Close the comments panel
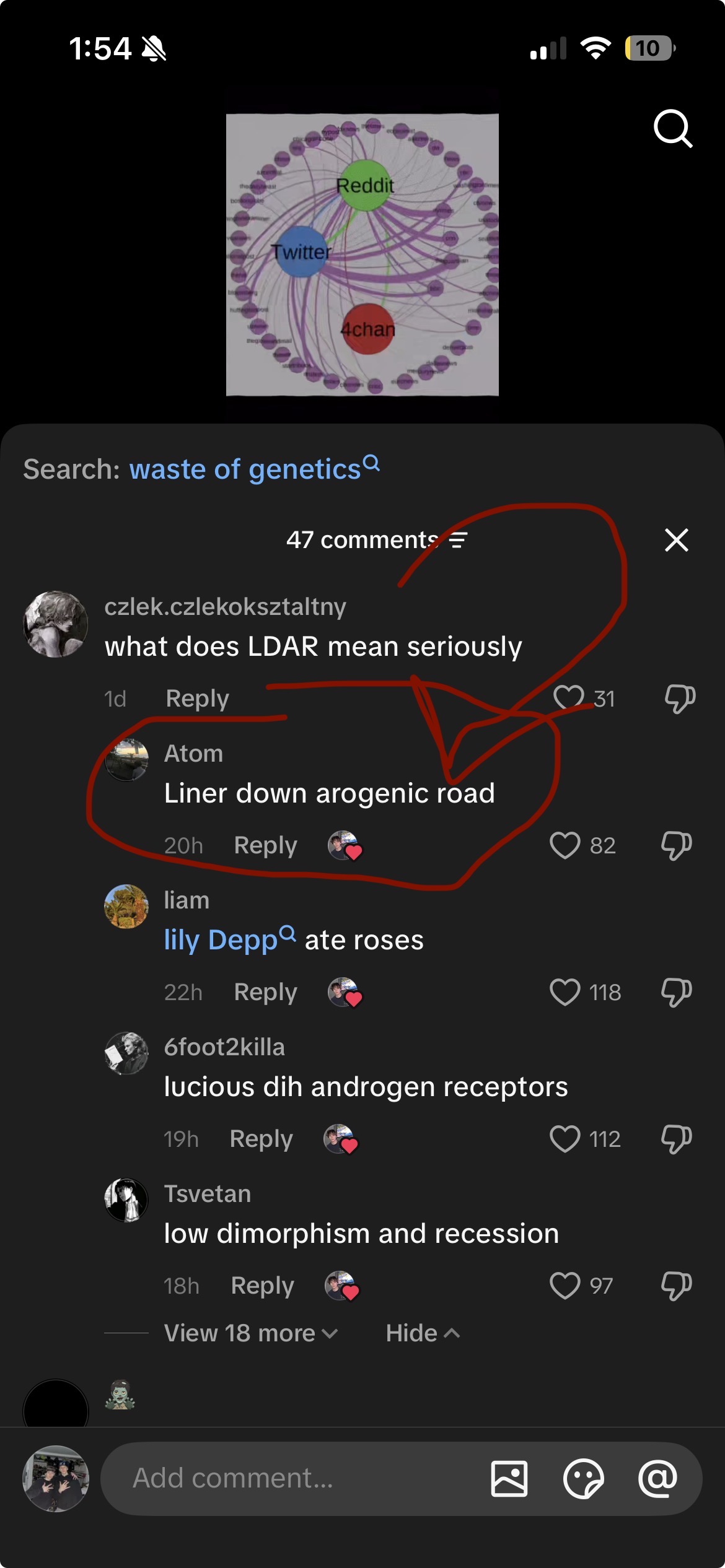This screenshot has width=725, height=1568. 676,540
